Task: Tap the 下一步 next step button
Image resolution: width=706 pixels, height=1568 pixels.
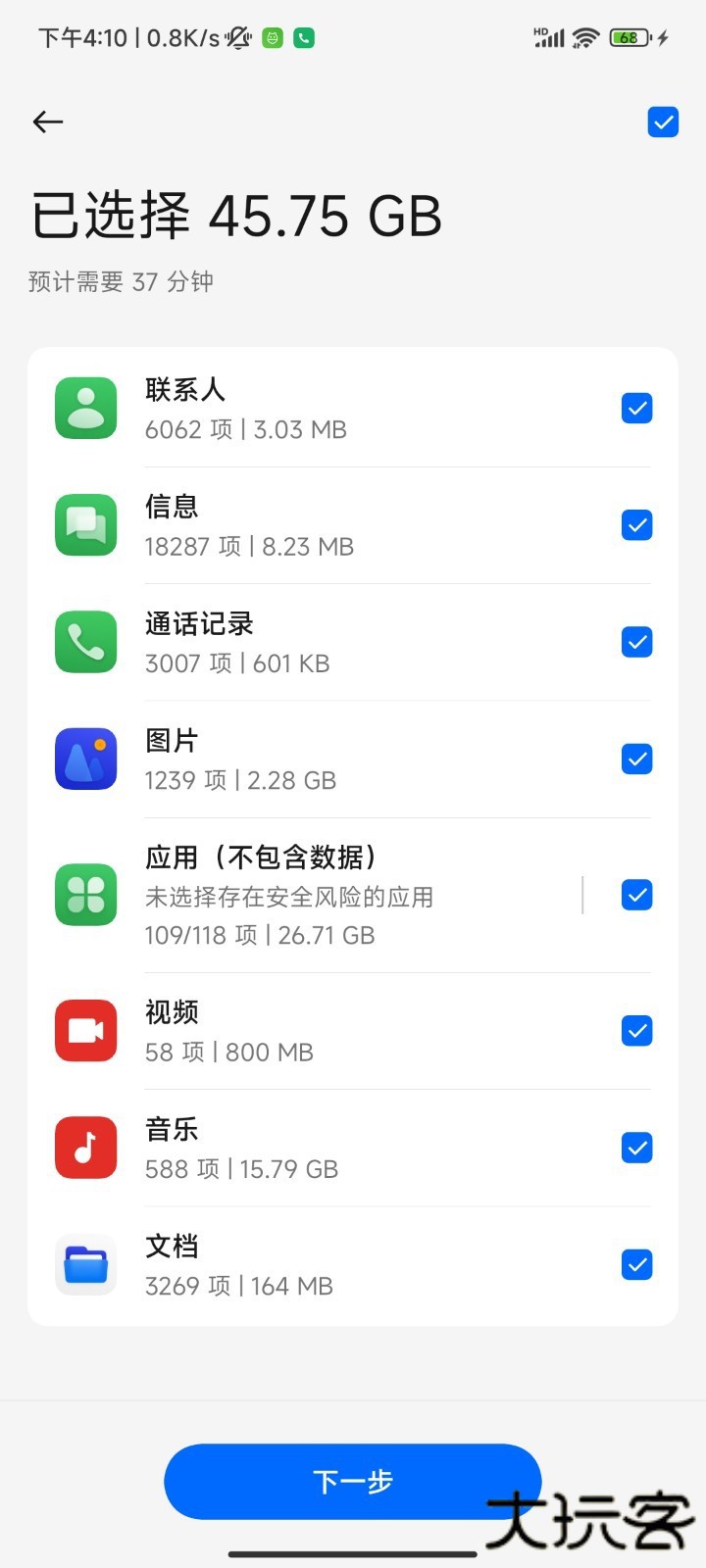Action: (x=353, y=1482)
